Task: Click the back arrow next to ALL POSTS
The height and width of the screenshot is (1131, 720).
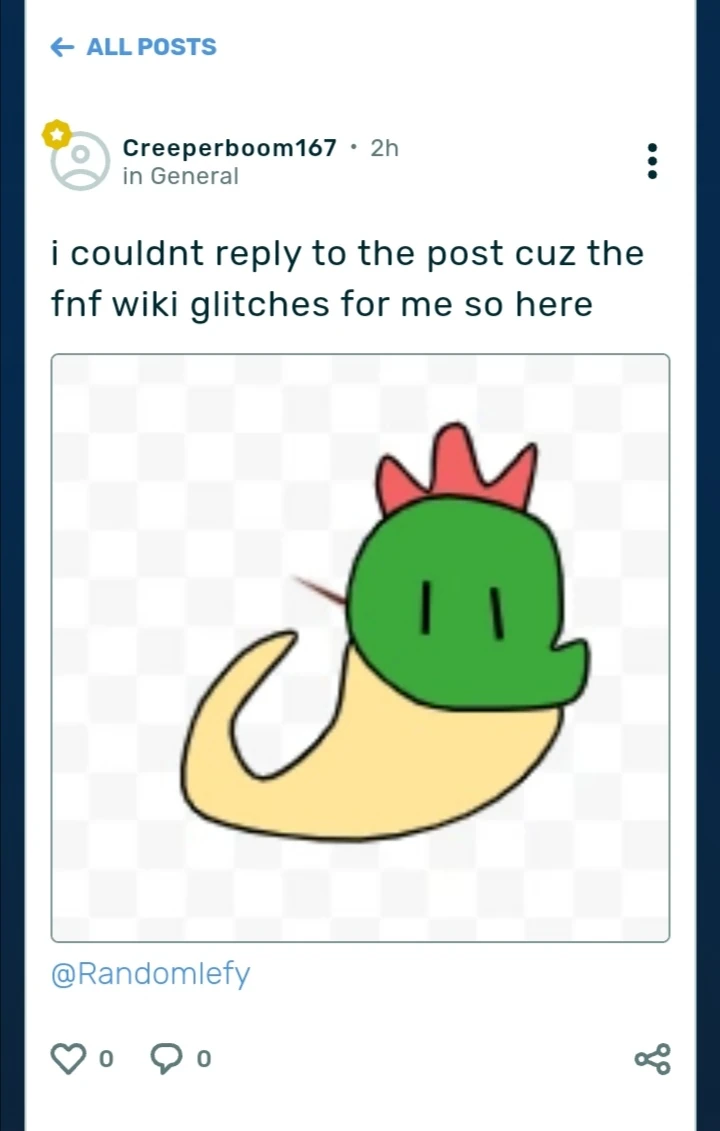Action: point(61,47)
